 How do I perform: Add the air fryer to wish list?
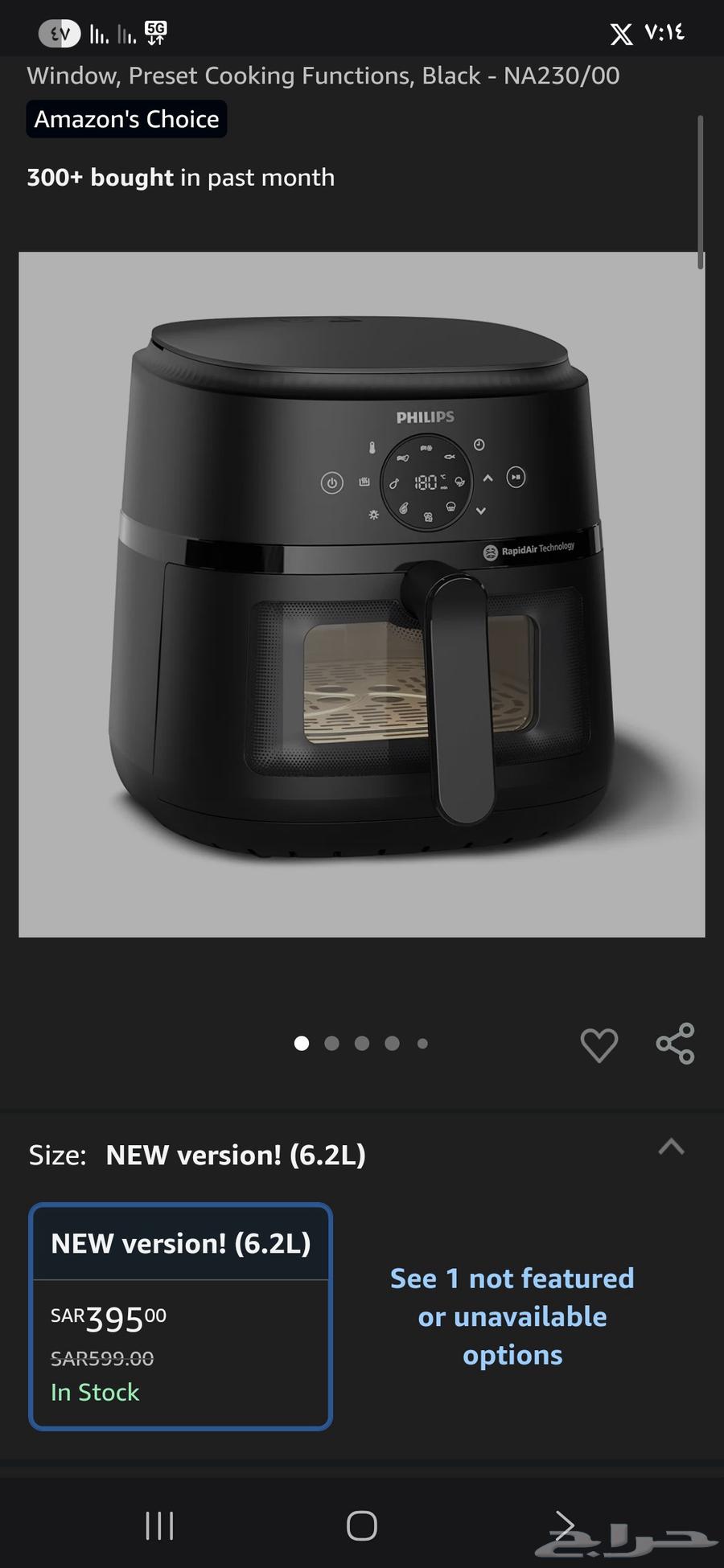tap(599, 1045)
